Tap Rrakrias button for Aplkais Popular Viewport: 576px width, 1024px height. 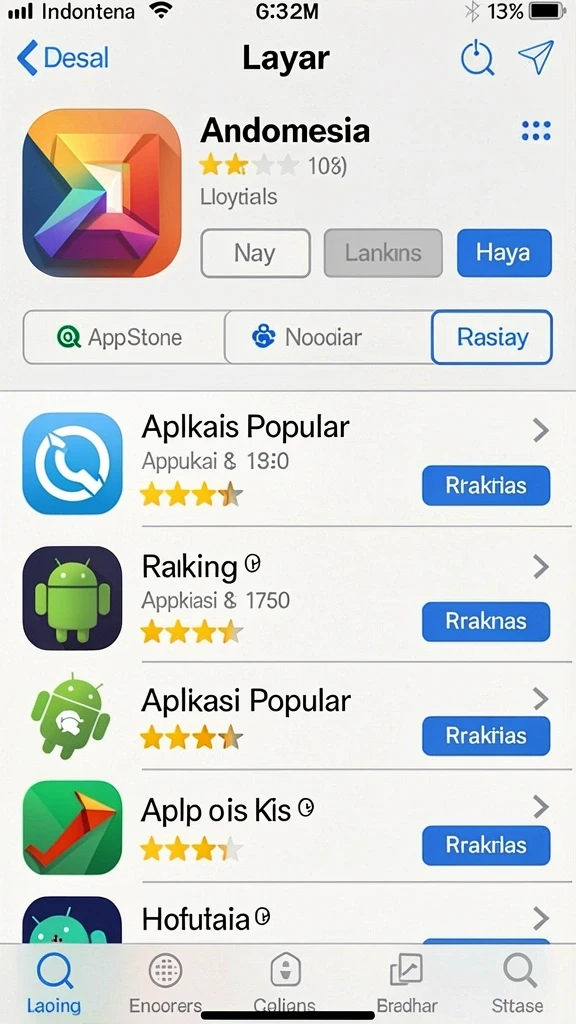pos(486,485)
